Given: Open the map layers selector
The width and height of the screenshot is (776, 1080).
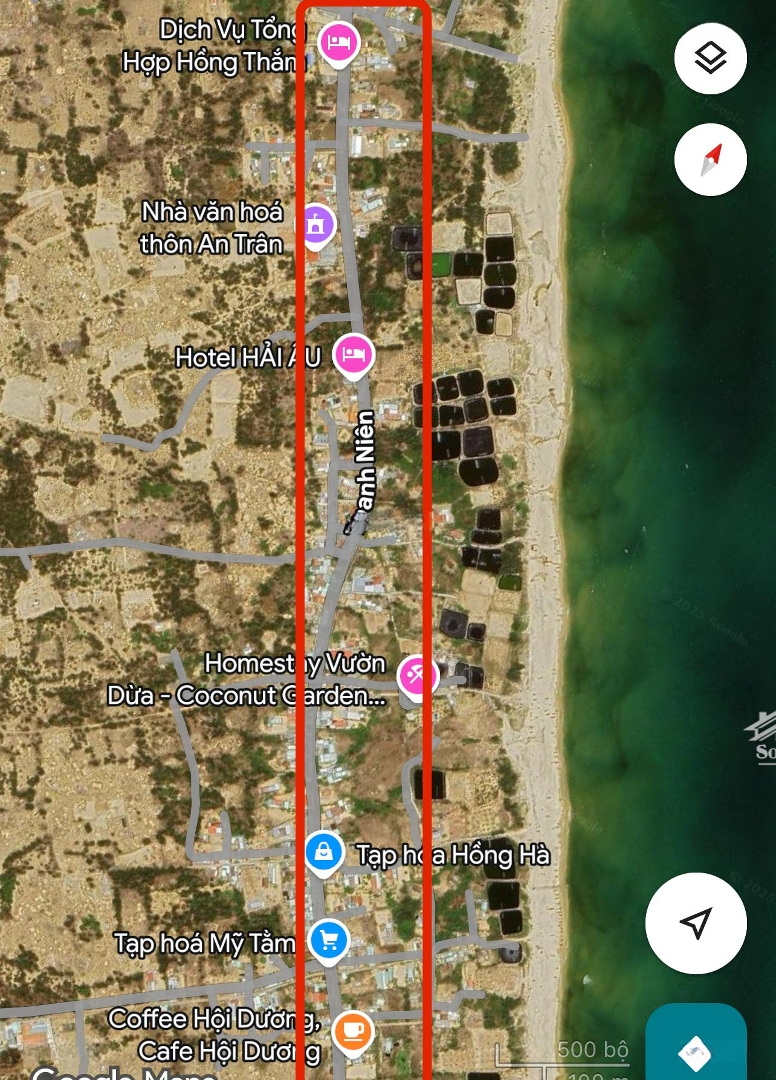Looking at the screenshot, I should click(x=710, y=59).
